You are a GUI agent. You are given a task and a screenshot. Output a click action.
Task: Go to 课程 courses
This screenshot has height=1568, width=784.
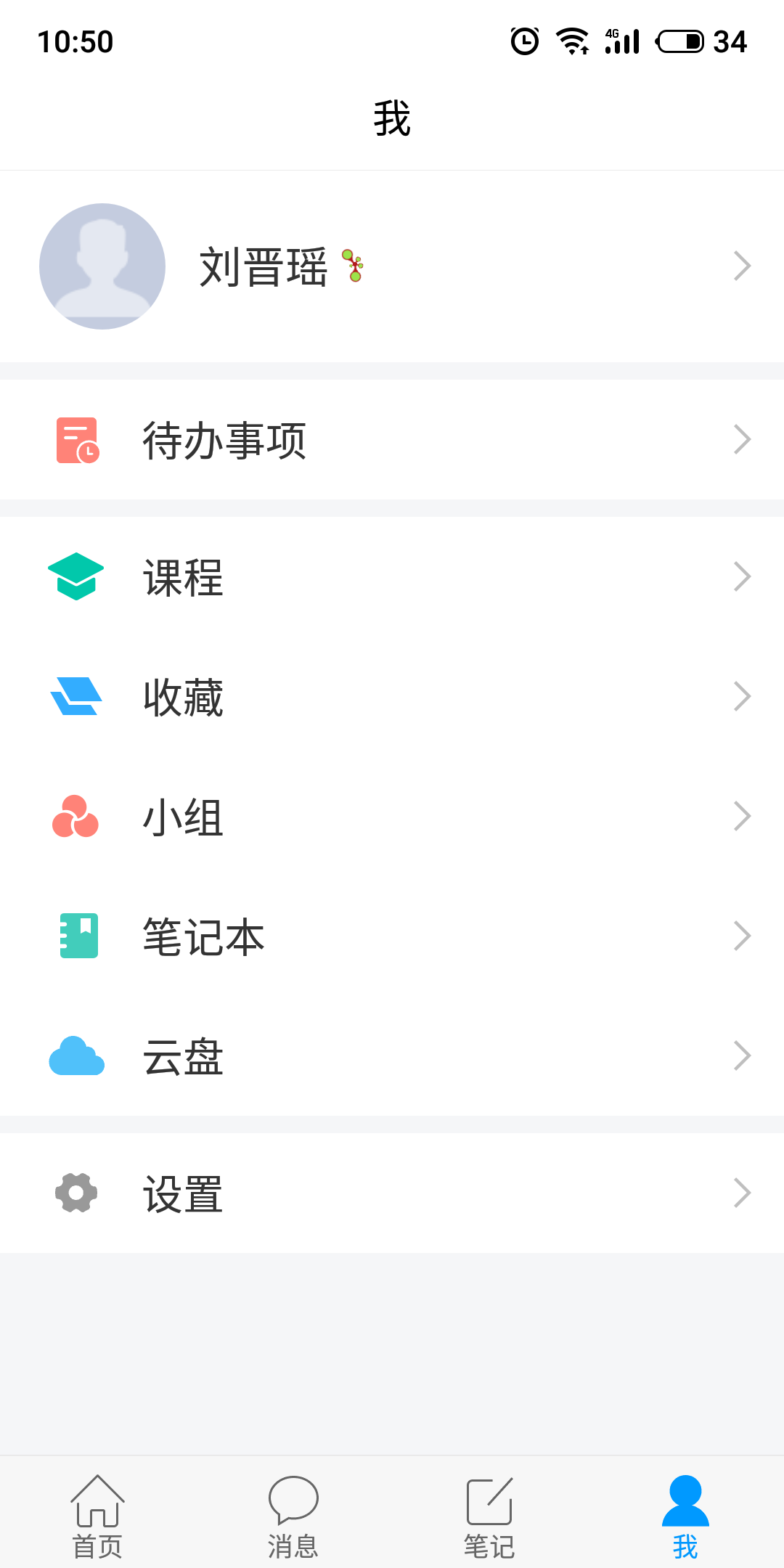(392, 577)
